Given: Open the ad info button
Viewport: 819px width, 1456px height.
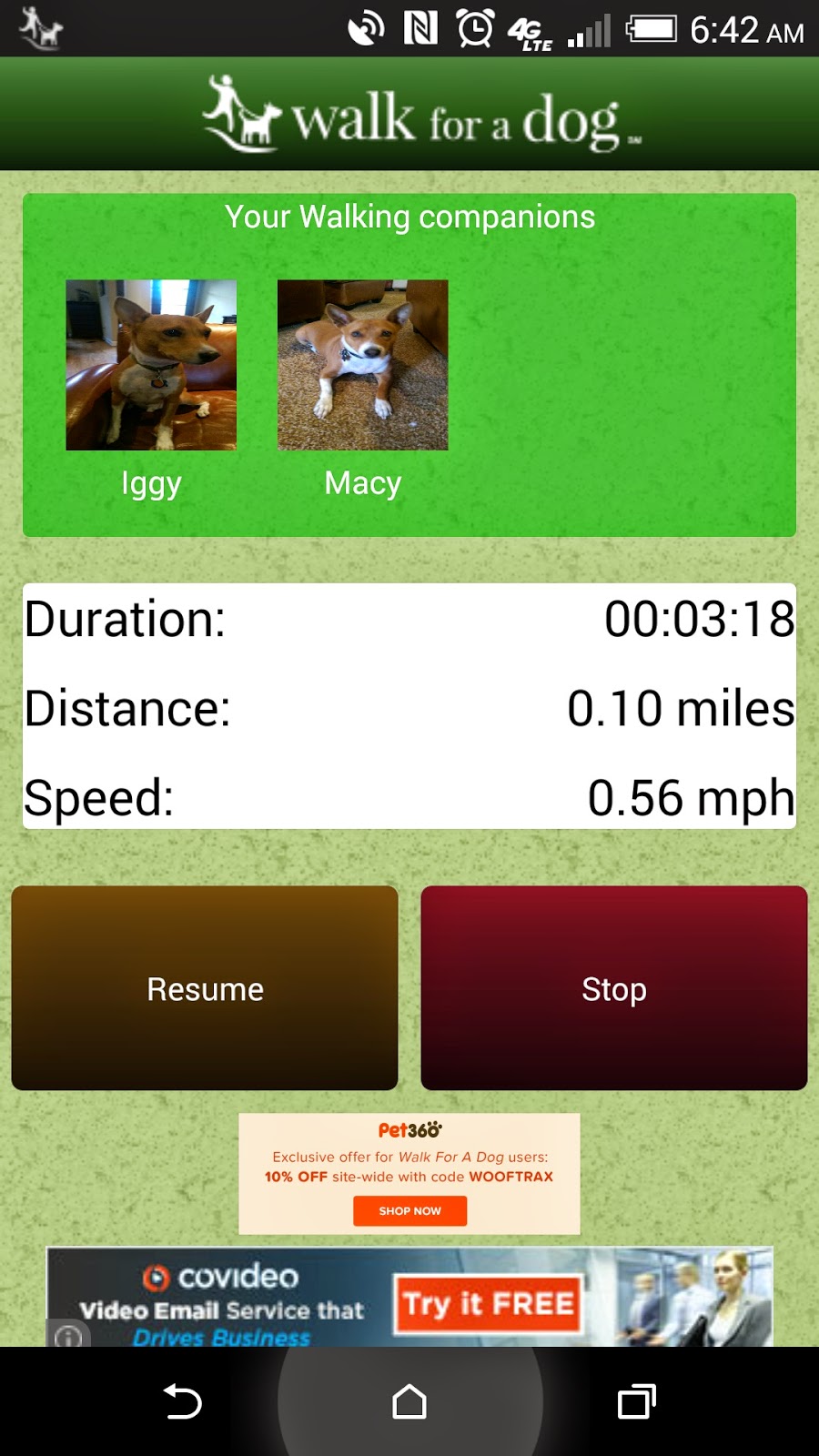Looking at the screenshot, I should point(68,1338).
